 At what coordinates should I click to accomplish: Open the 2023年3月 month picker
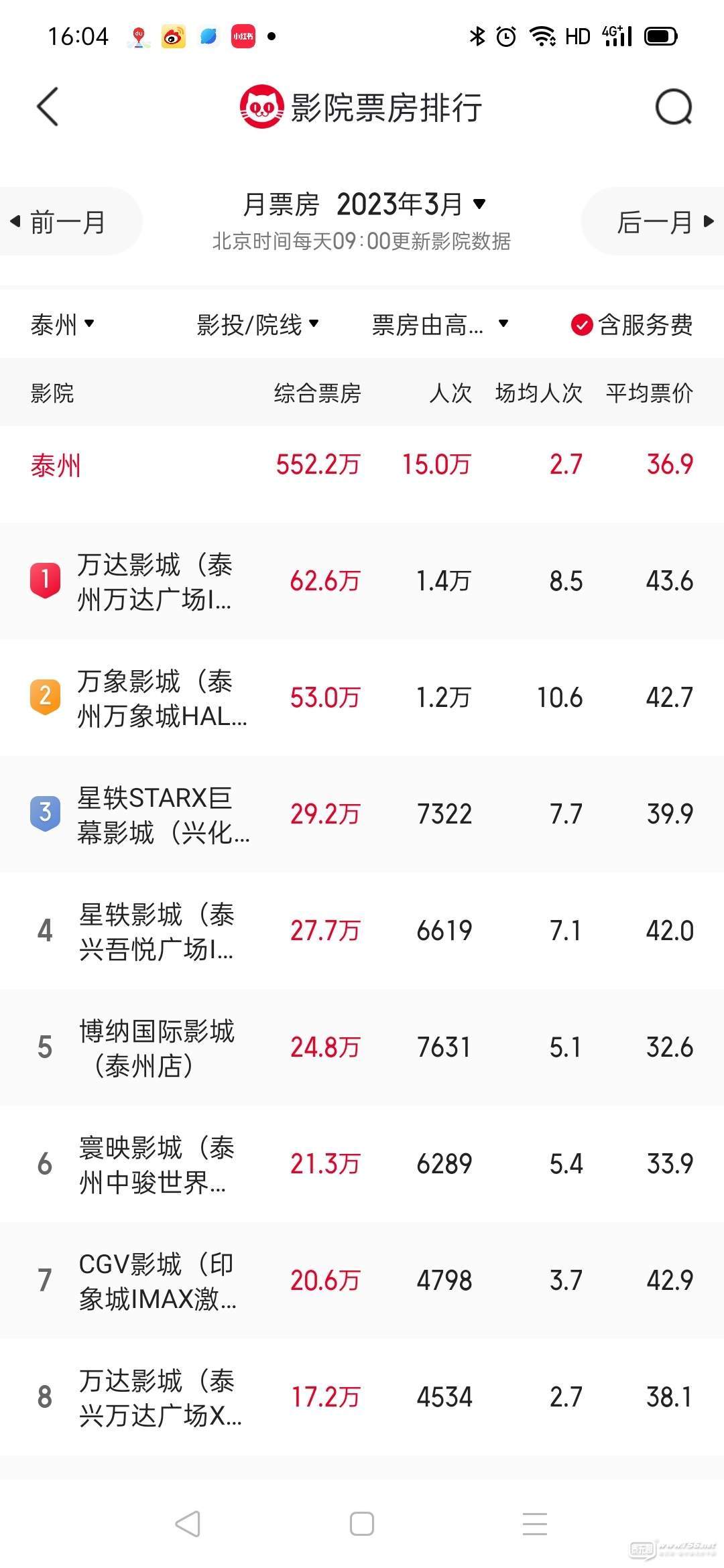(410, 204)
